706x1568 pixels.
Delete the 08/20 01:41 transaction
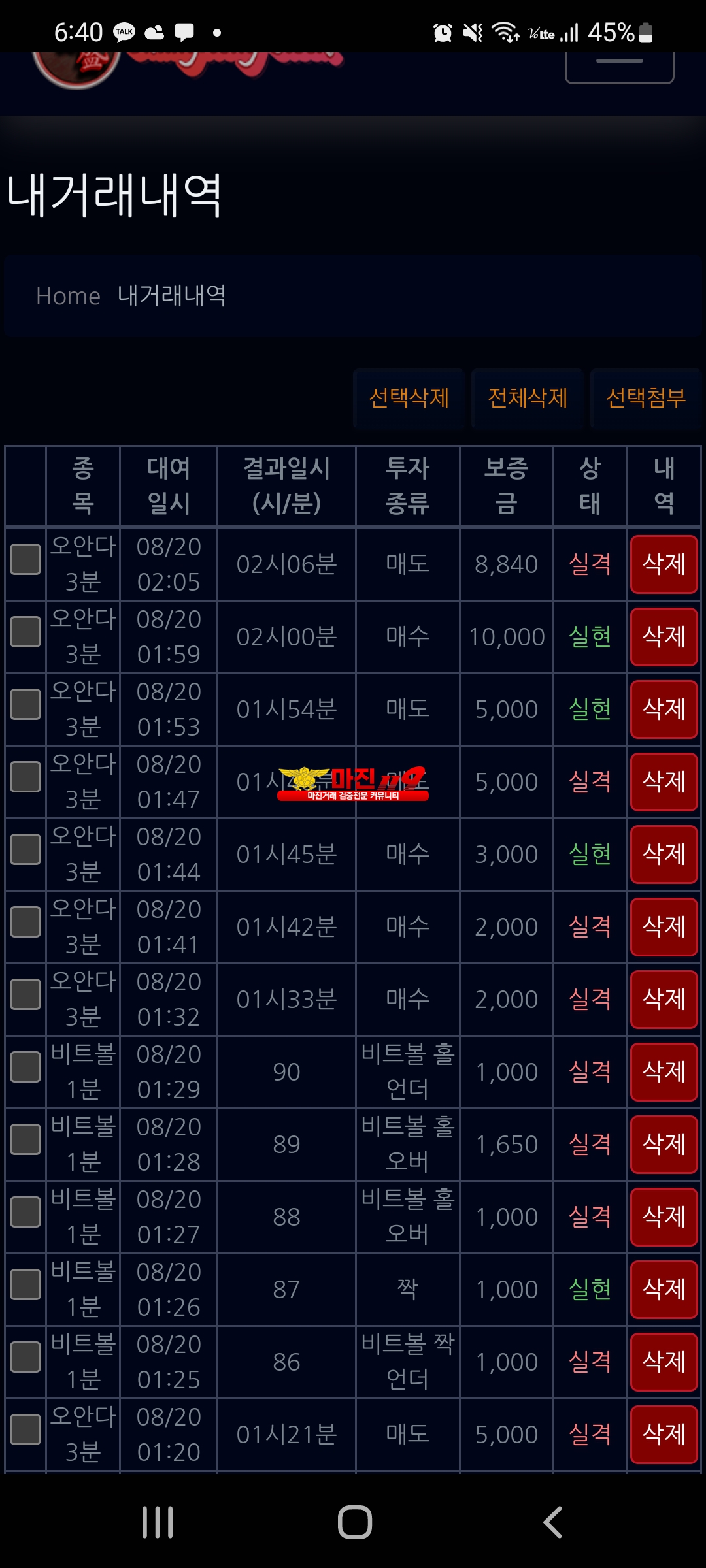pyautogui.click(x=664, y=926)
